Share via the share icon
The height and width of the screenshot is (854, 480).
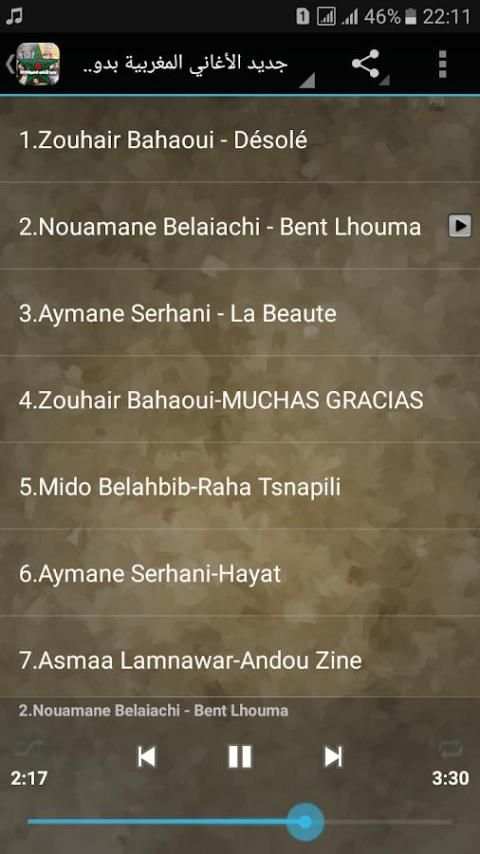[x=366, y=64]
